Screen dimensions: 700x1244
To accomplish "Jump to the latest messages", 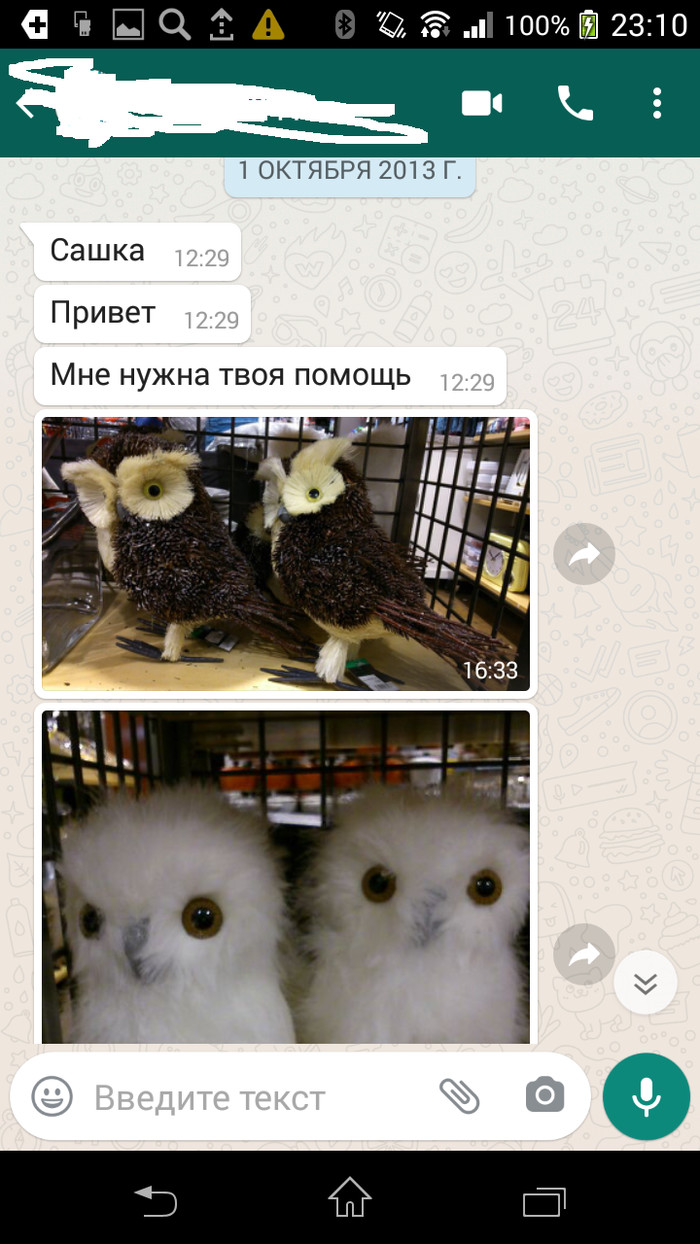I will tap(646, 983).
